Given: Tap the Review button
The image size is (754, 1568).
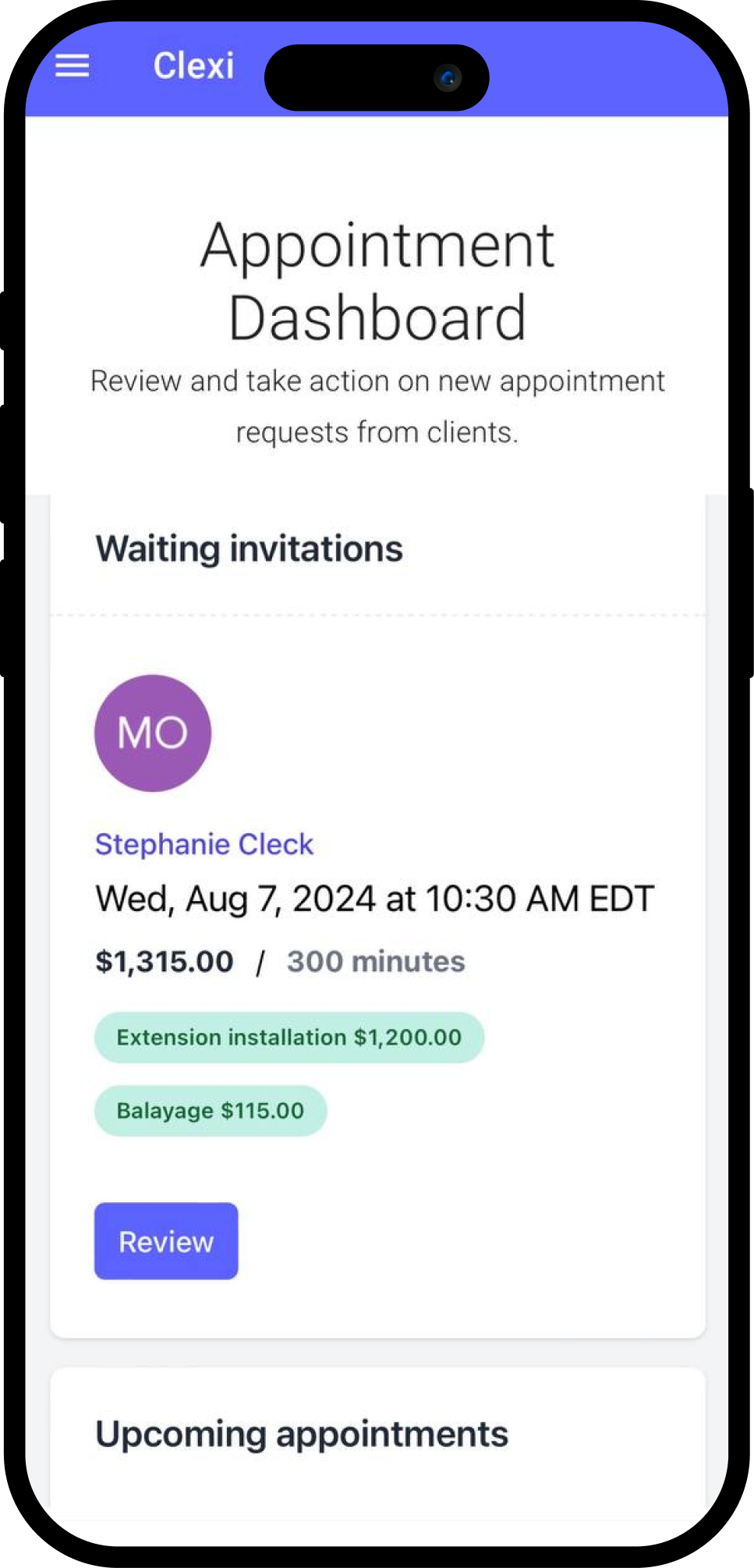Looking at the screenshot, I should pyautogui.click(x=166, y=1241).
